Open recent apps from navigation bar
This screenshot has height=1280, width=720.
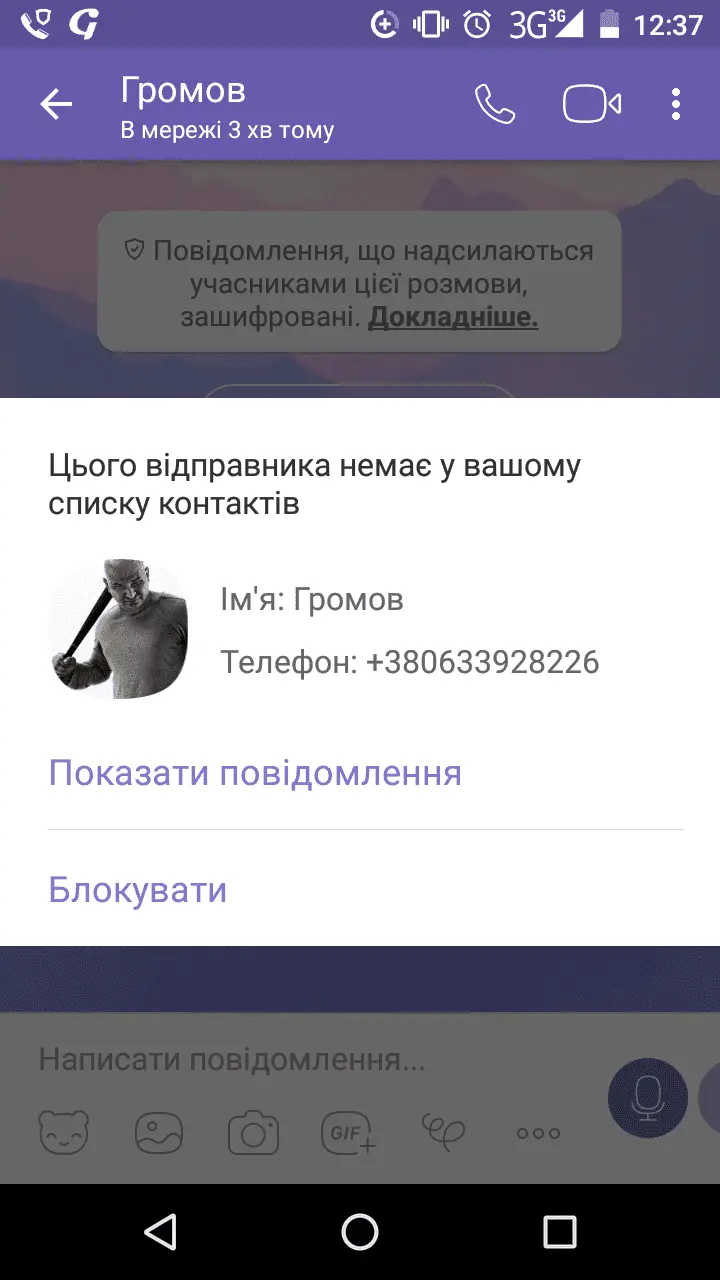[560, 1232]
